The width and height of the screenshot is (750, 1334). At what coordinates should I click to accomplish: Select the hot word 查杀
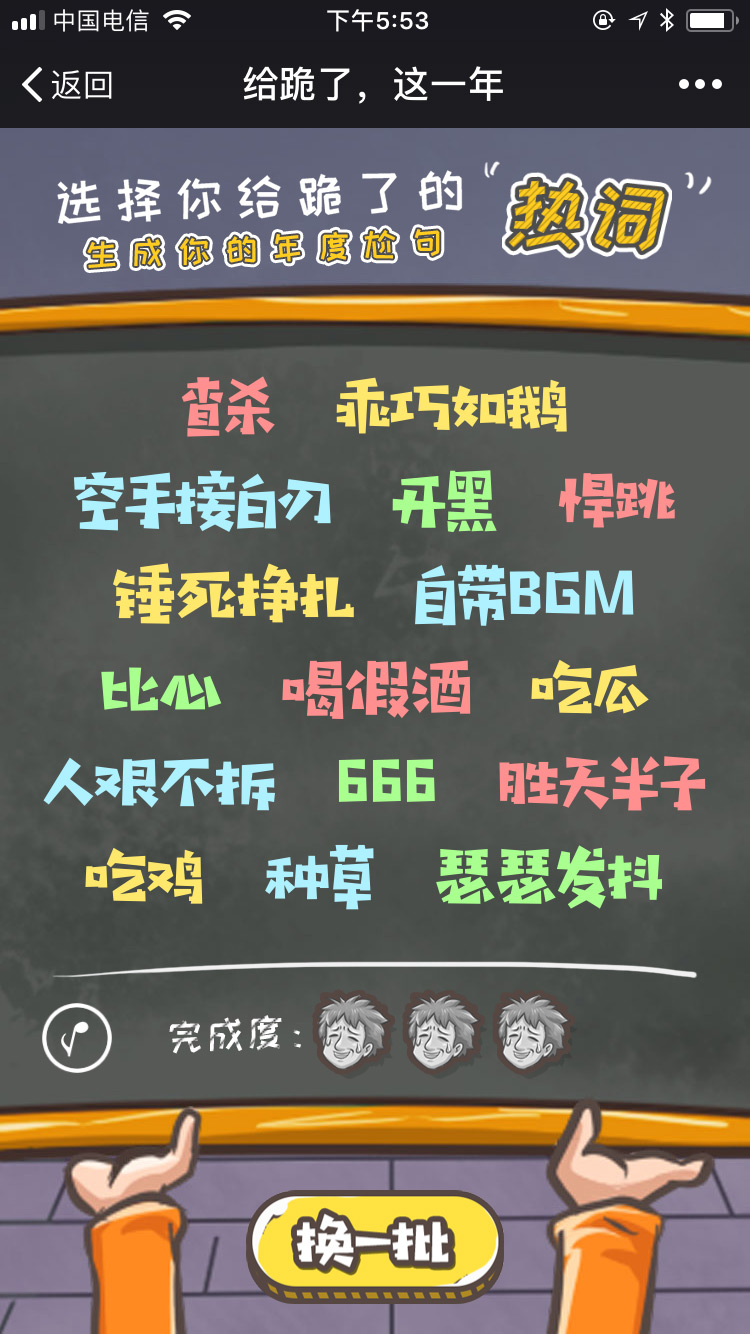[228, 408]
